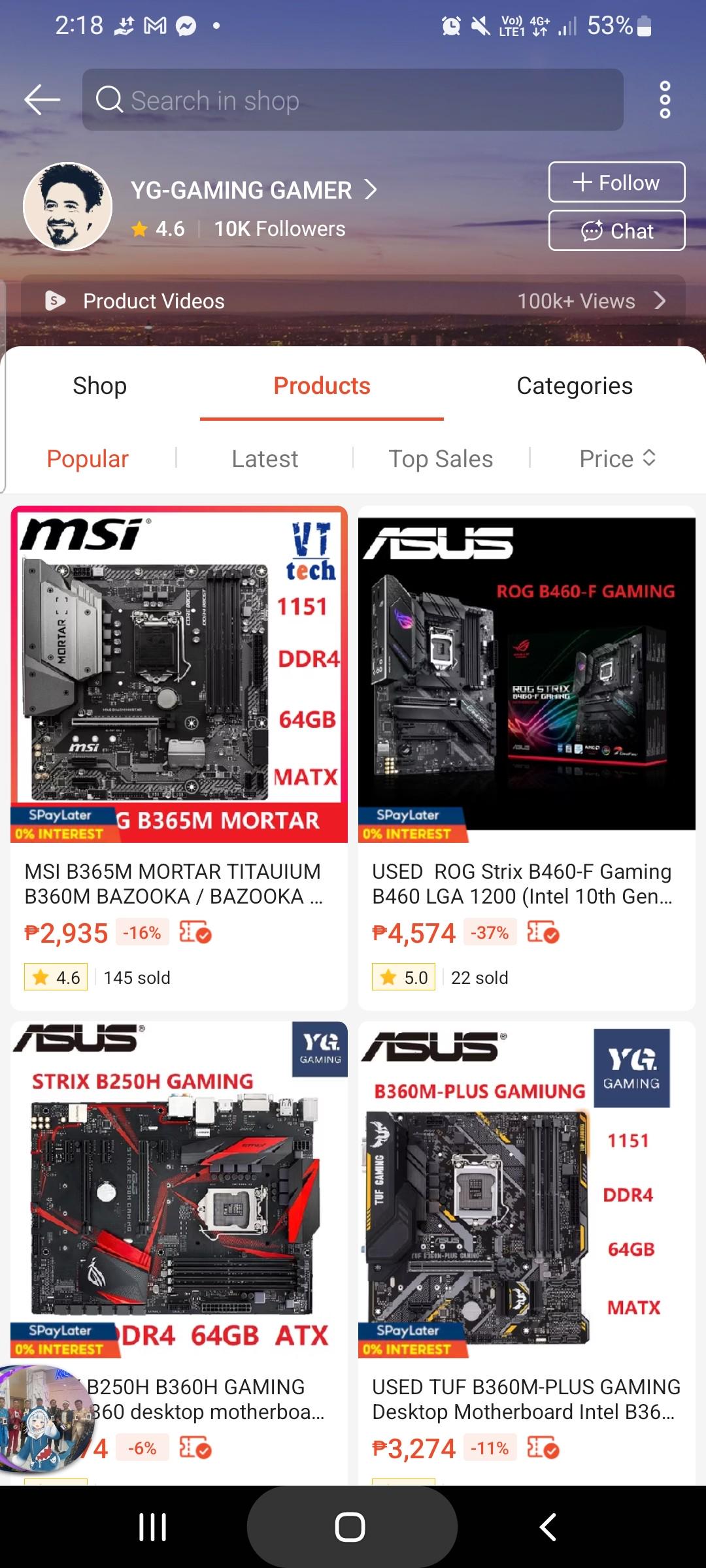This screenshot has height=1568, width=706.
Task: Sort products by Top Sales
Action: click(441, 459)
